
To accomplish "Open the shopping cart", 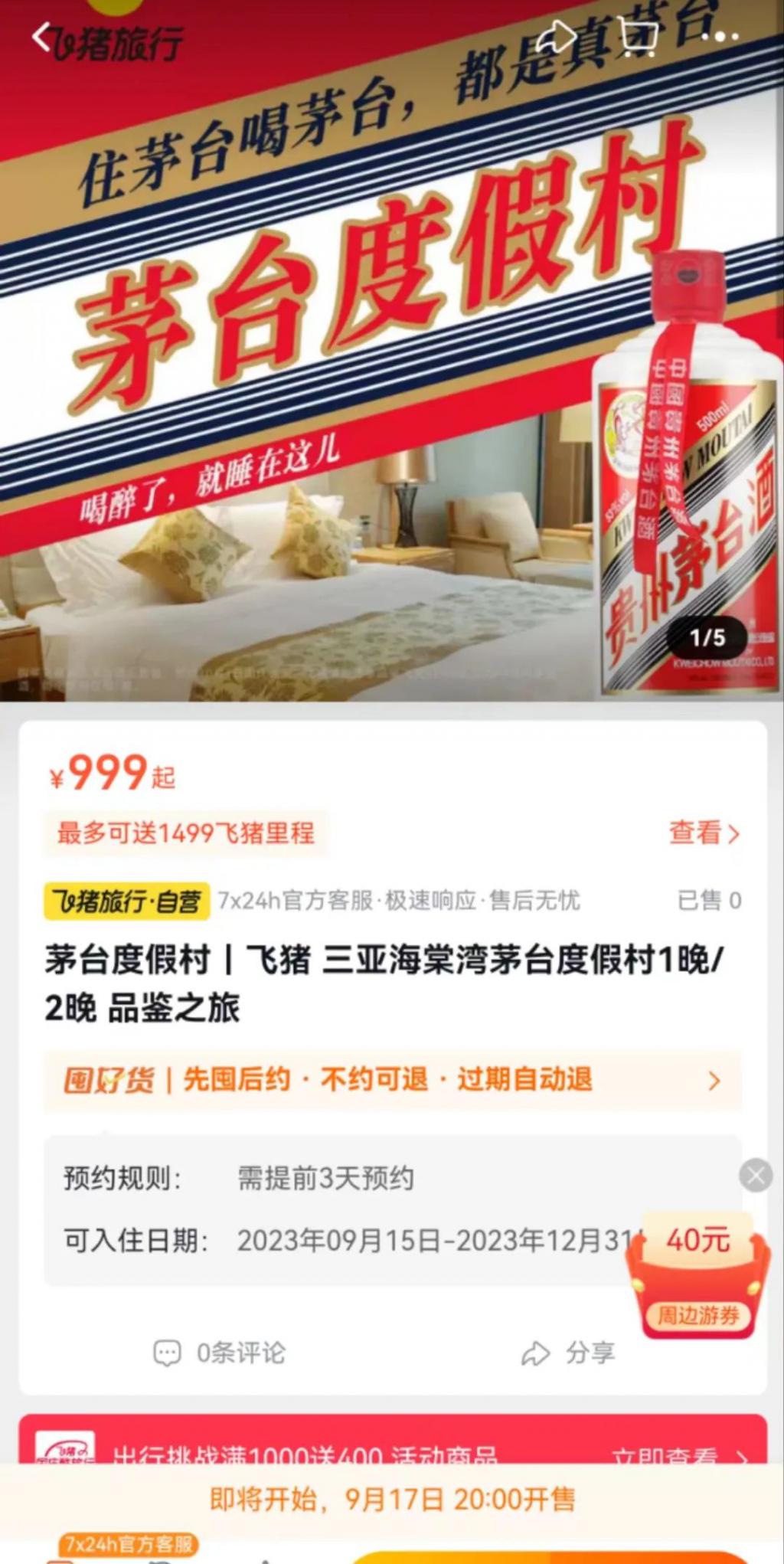I will tap(638, 37).
